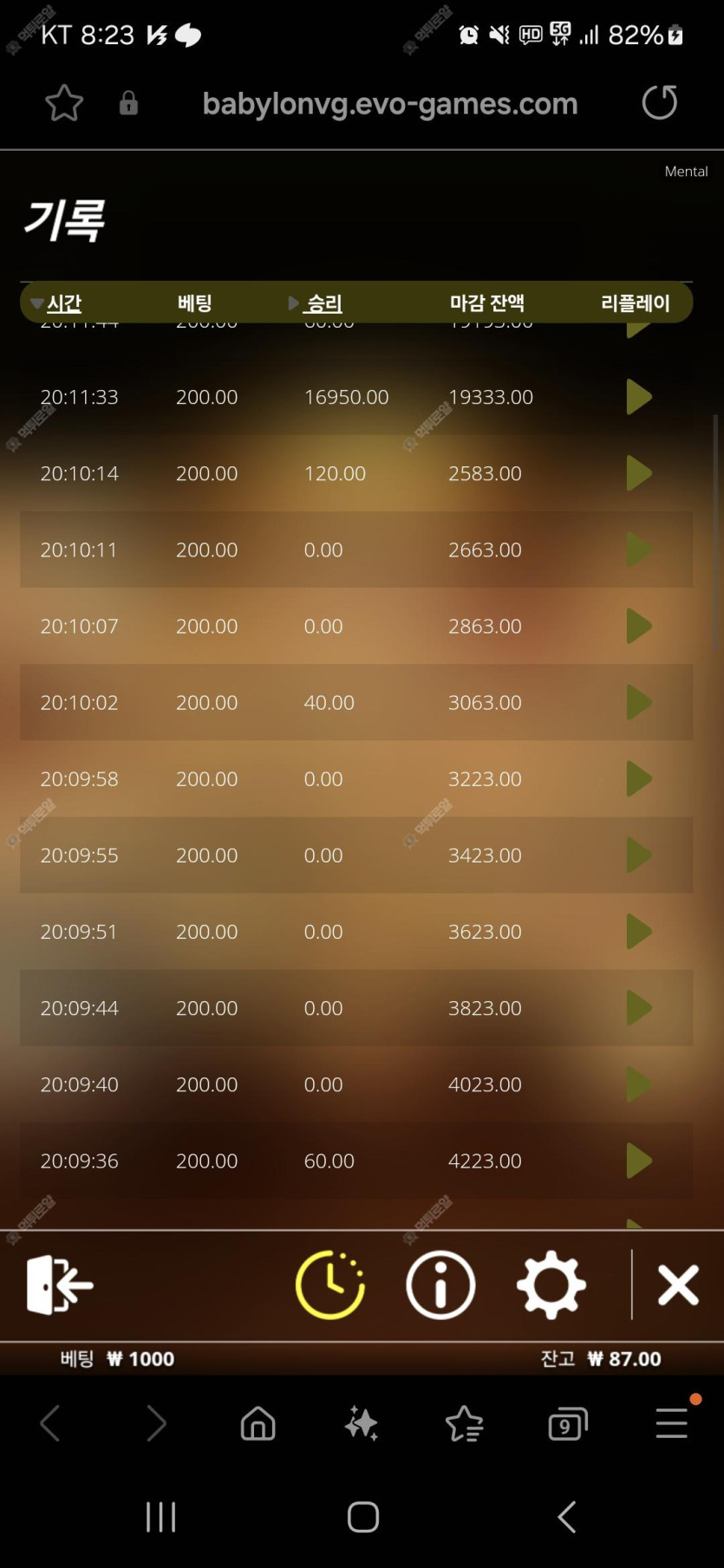The image size is (724, 1568).
Task: Open the yellow history clock icon
Action: click(330, 1285)
